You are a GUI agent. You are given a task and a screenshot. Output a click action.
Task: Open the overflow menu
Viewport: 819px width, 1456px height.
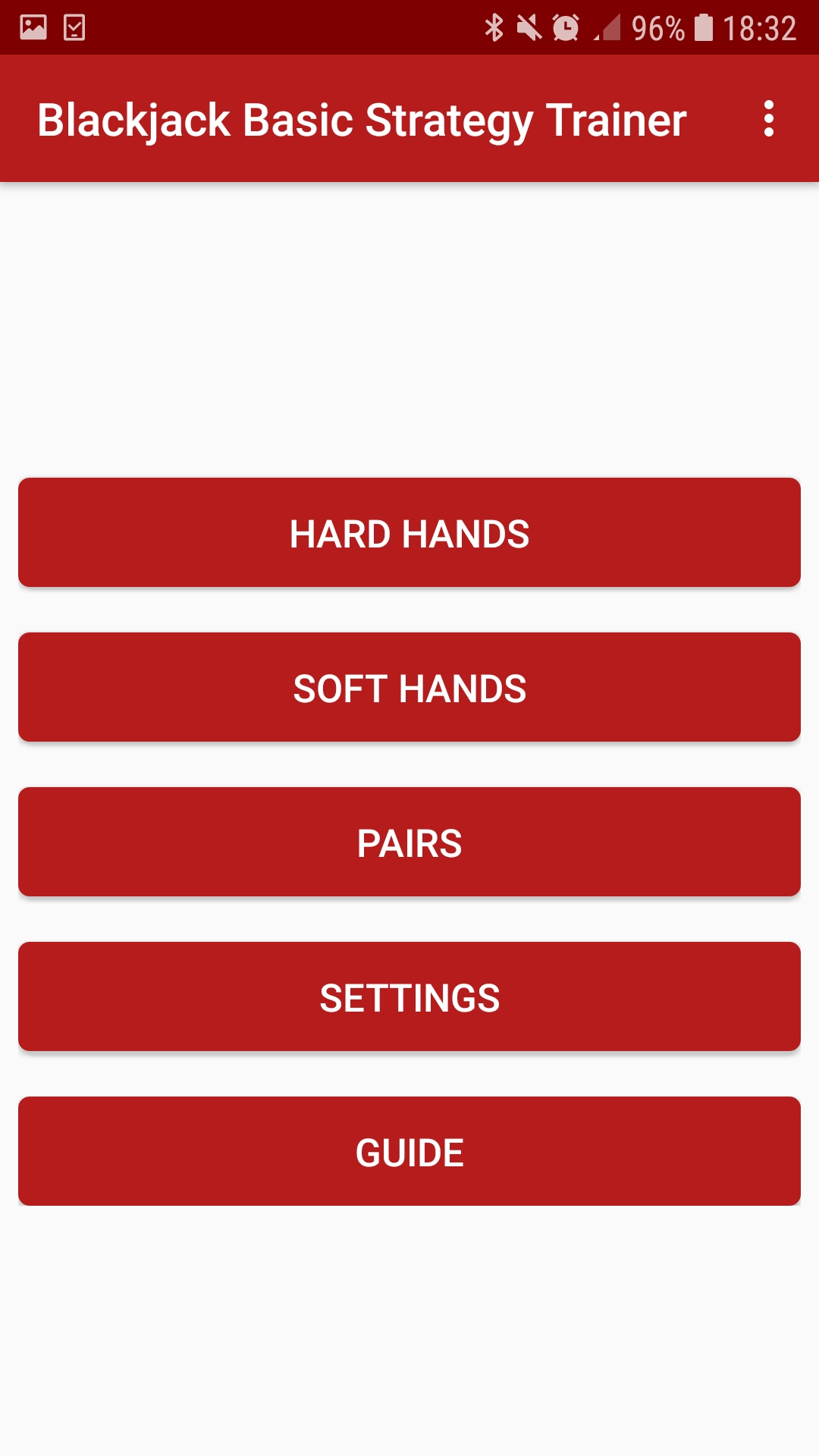pos(768,119)
